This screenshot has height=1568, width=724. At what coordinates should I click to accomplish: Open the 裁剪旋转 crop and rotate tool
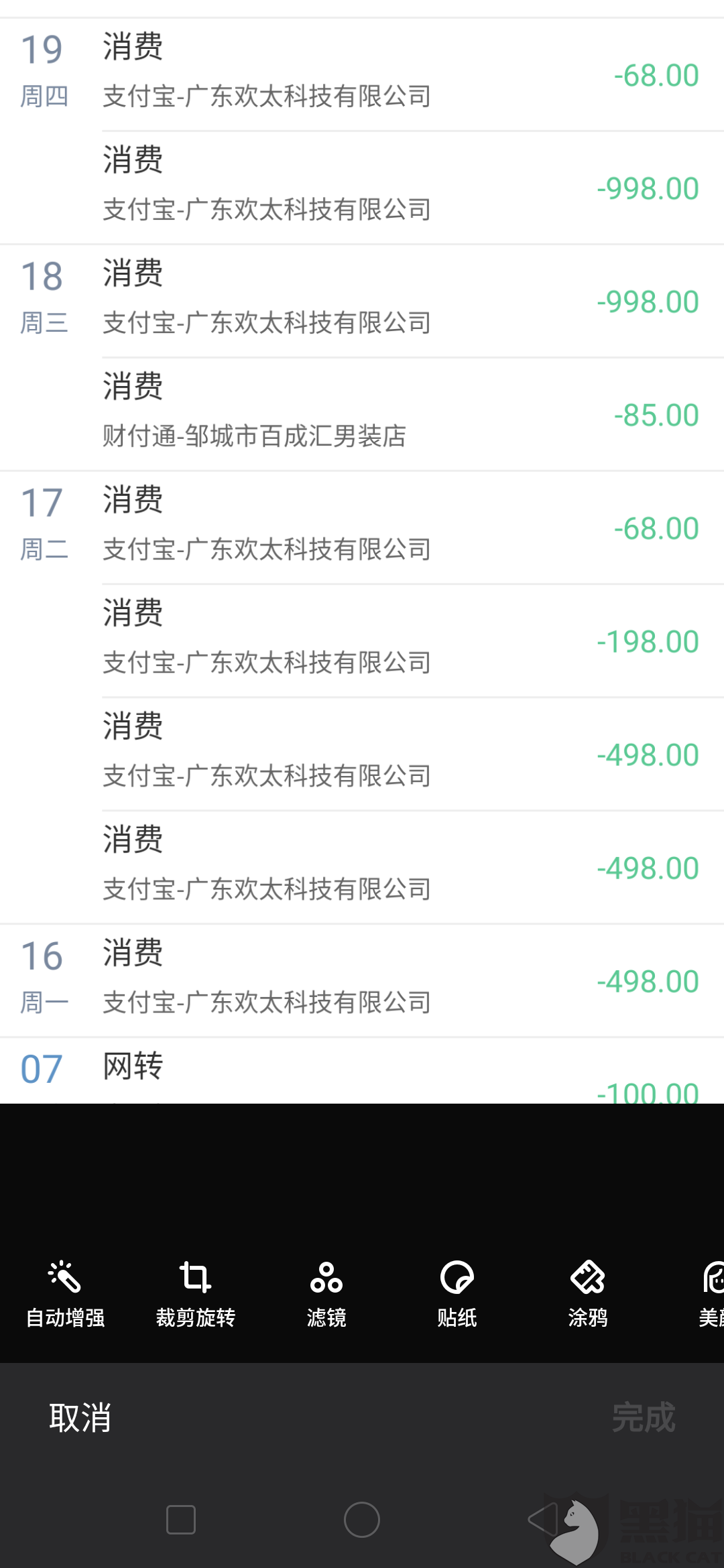(x=195, y=1294)
